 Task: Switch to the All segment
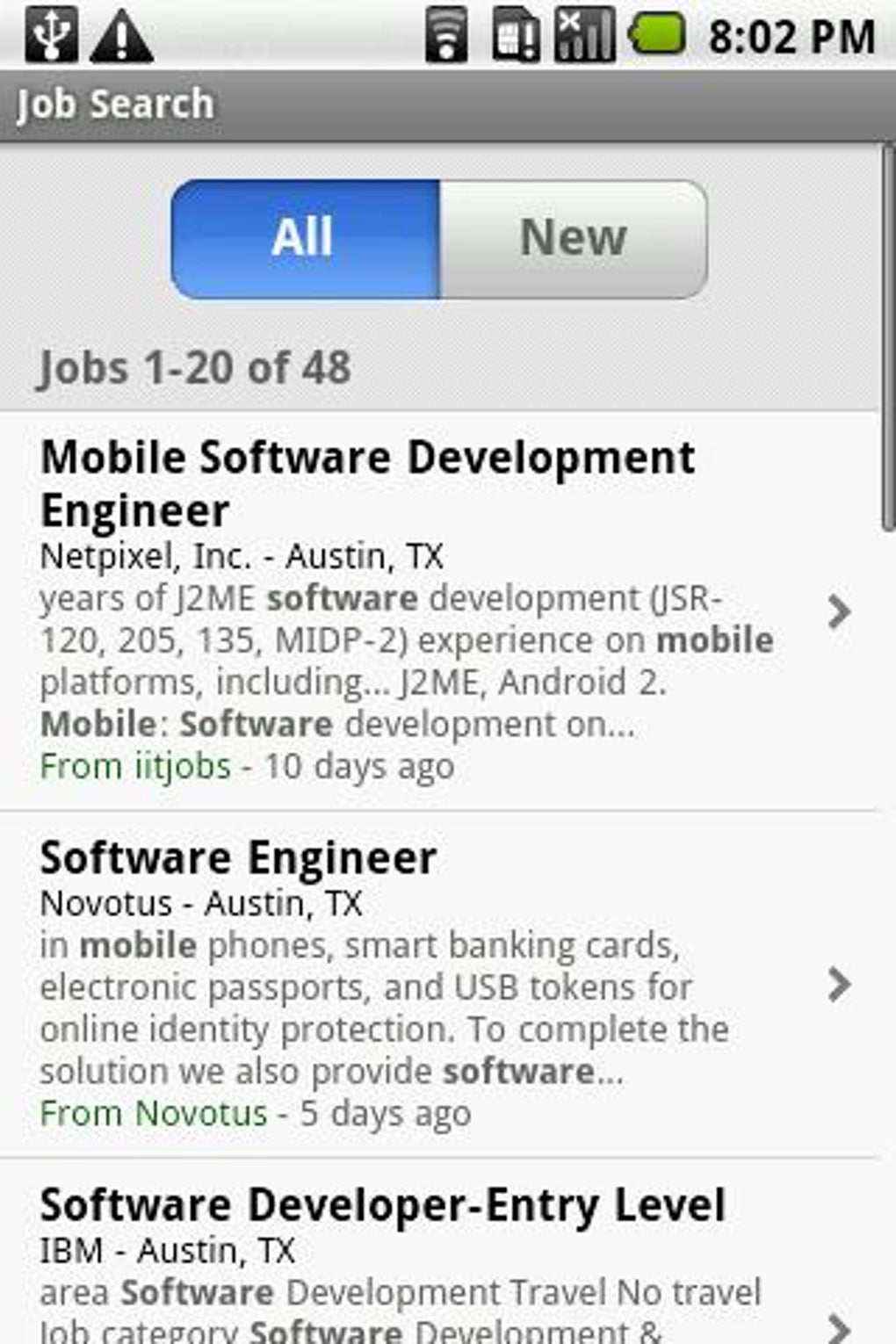click(x=305, y=239)
